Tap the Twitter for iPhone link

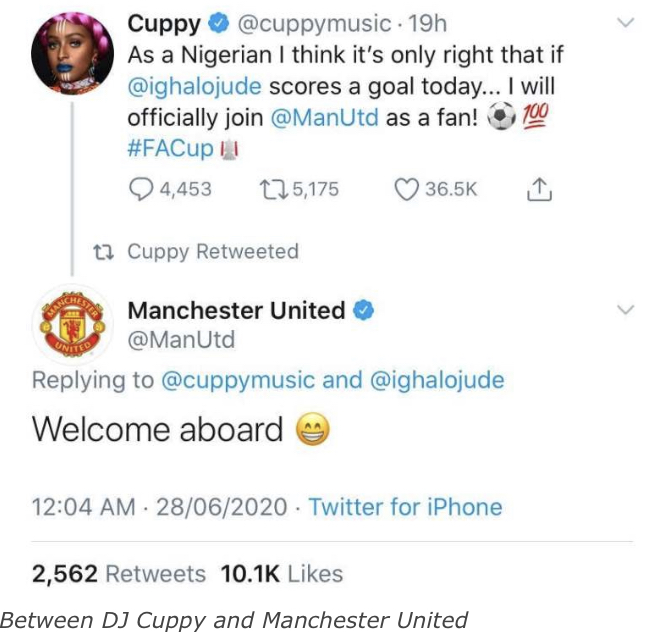[x=405, y=507]
